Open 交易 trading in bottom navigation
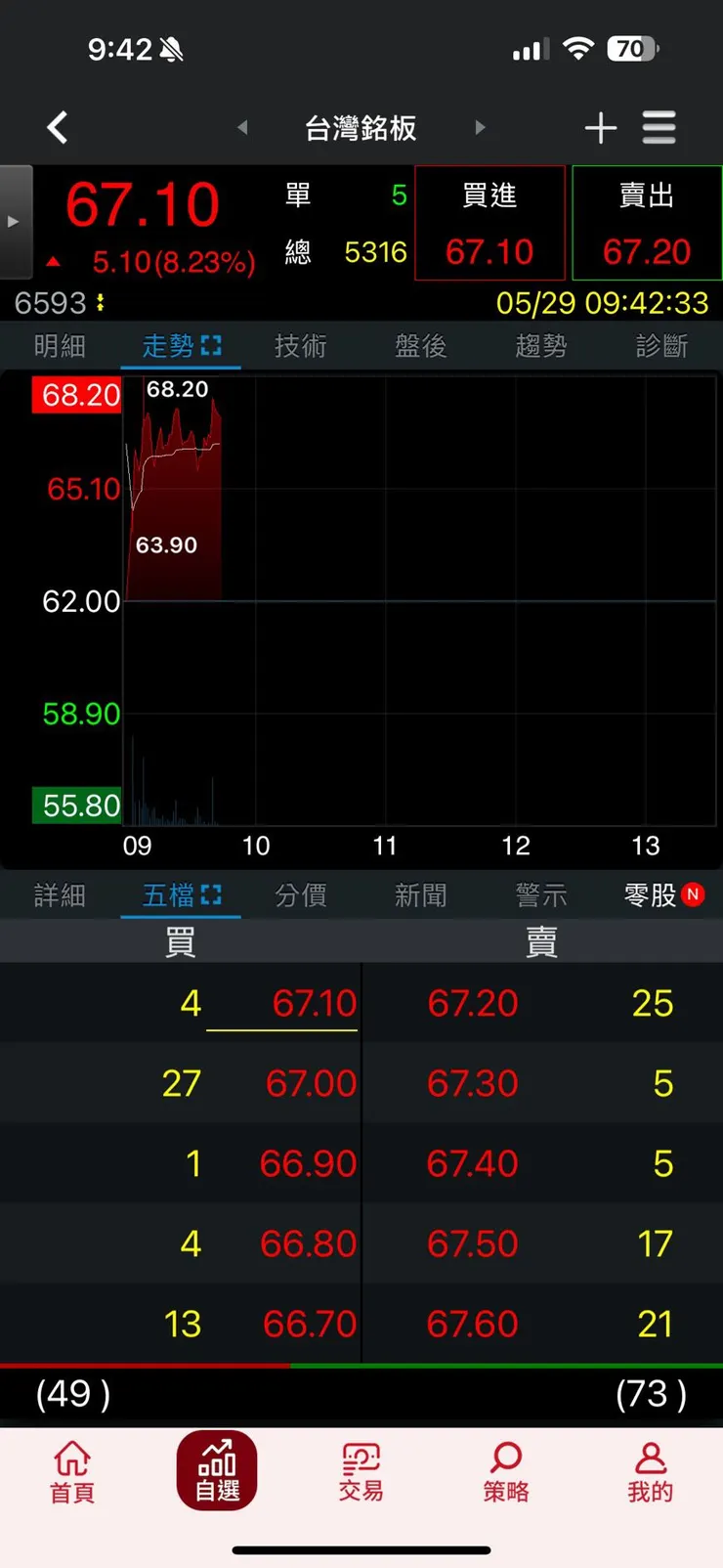Image resolution: width=723 pixels, height=1568 pixels. pyautogui.click(x=361, y=1472)
